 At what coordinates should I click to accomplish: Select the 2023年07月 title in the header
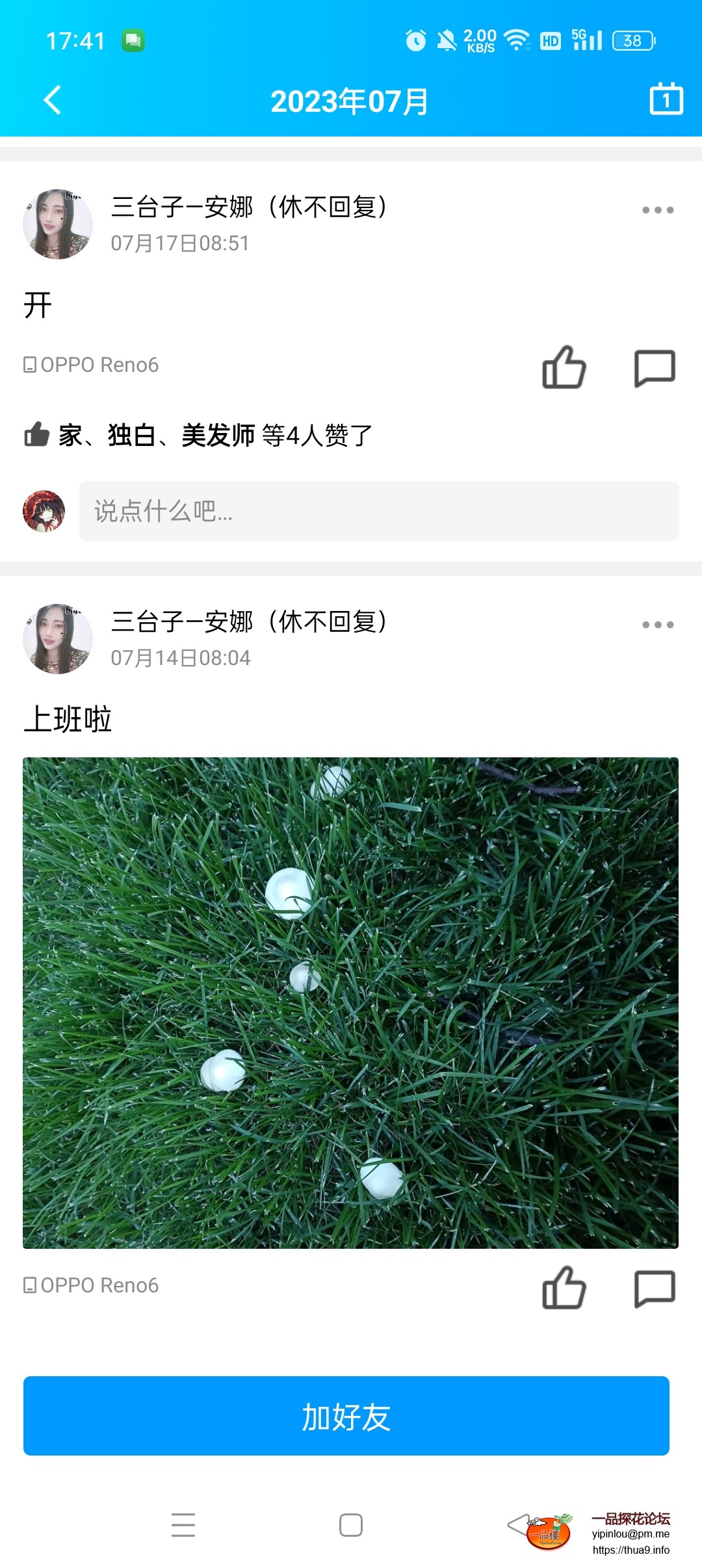point(351,99)
